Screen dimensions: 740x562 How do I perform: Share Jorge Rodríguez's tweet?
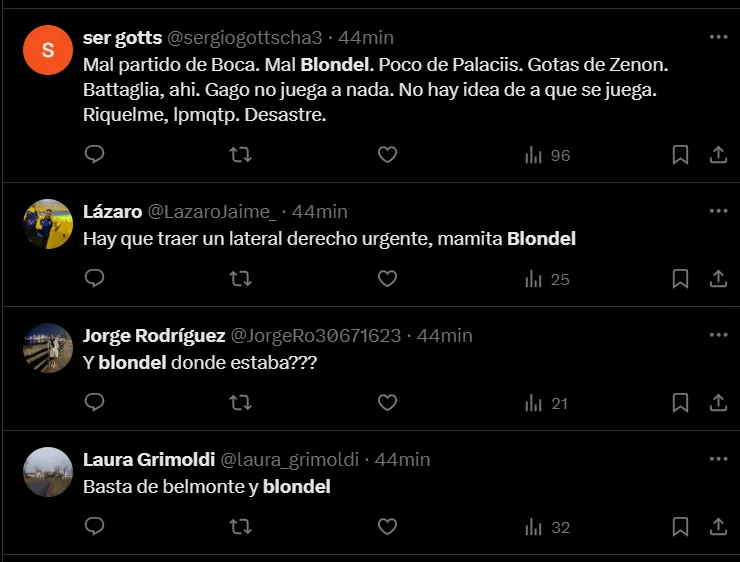pyautogui.click(x=717, y=403)
